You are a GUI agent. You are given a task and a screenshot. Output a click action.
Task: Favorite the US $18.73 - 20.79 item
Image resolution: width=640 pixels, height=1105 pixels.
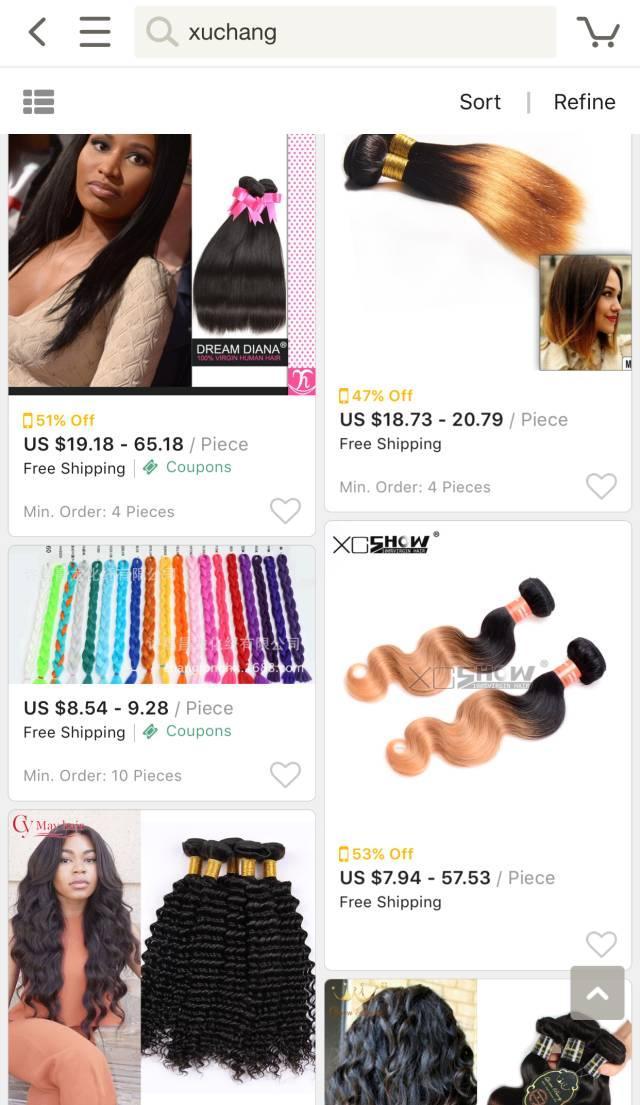pos(601,486)
